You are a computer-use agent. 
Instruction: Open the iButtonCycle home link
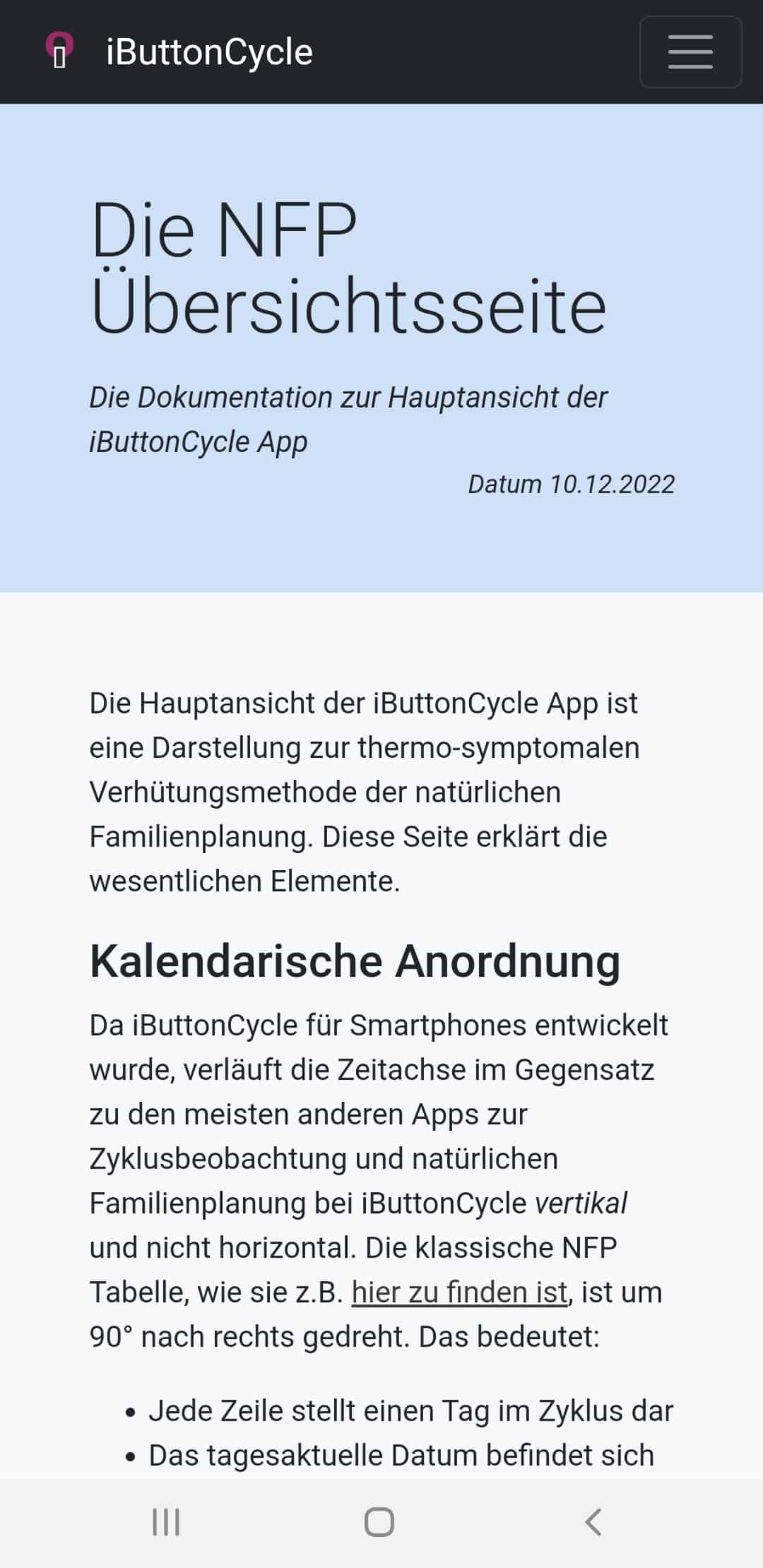(x=208, y=52)
